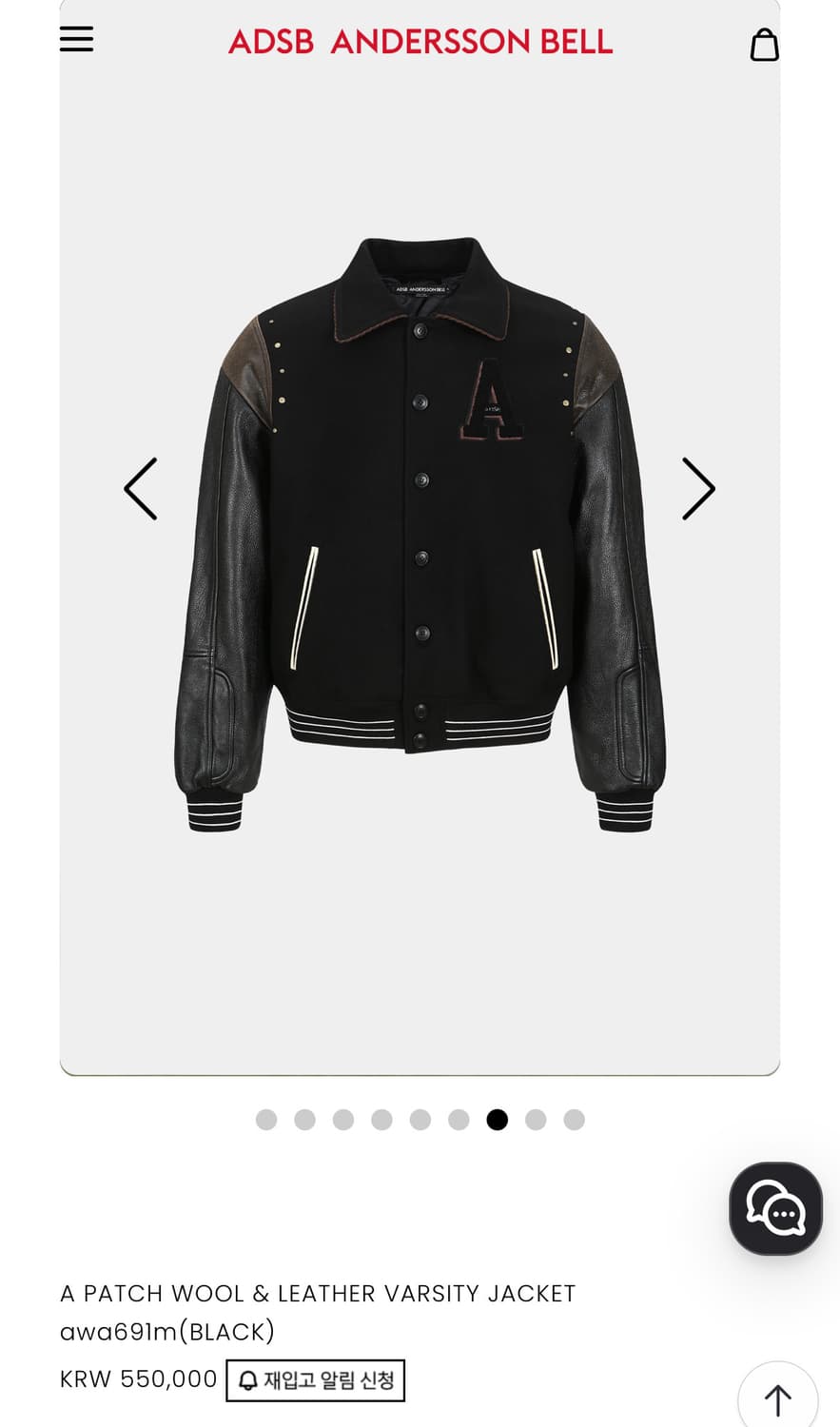
Task: Open the shopping bag
Action: 764,44
